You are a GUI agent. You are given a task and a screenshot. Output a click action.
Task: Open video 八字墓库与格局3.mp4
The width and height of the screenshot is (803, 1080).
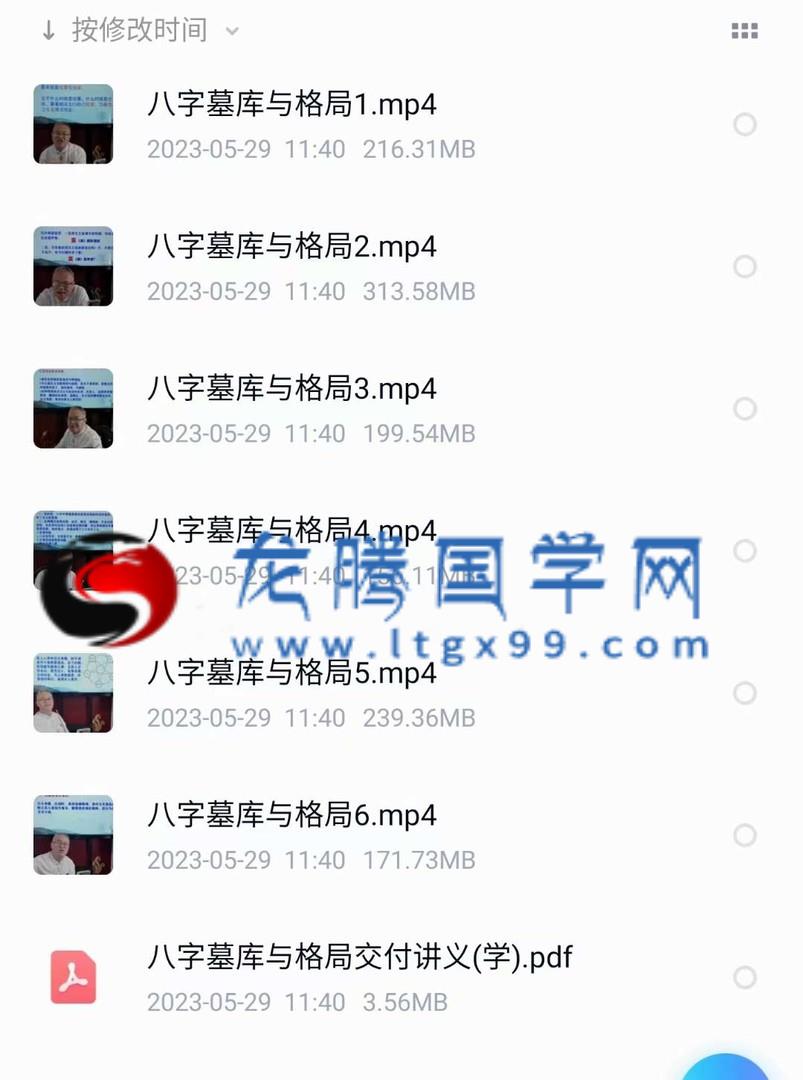292,389
